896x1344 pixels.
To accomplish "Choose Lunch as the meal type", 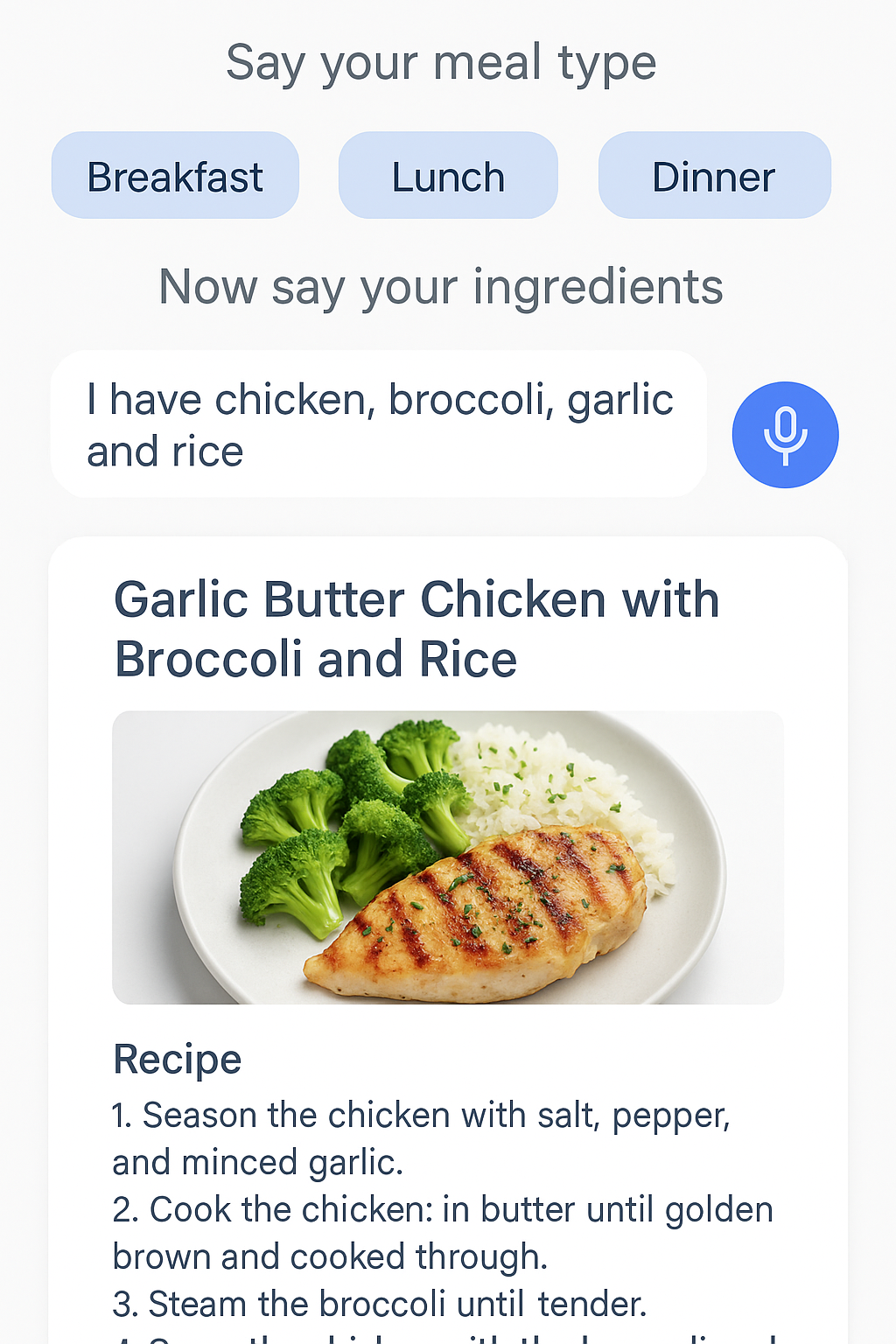I will point(448,174).
